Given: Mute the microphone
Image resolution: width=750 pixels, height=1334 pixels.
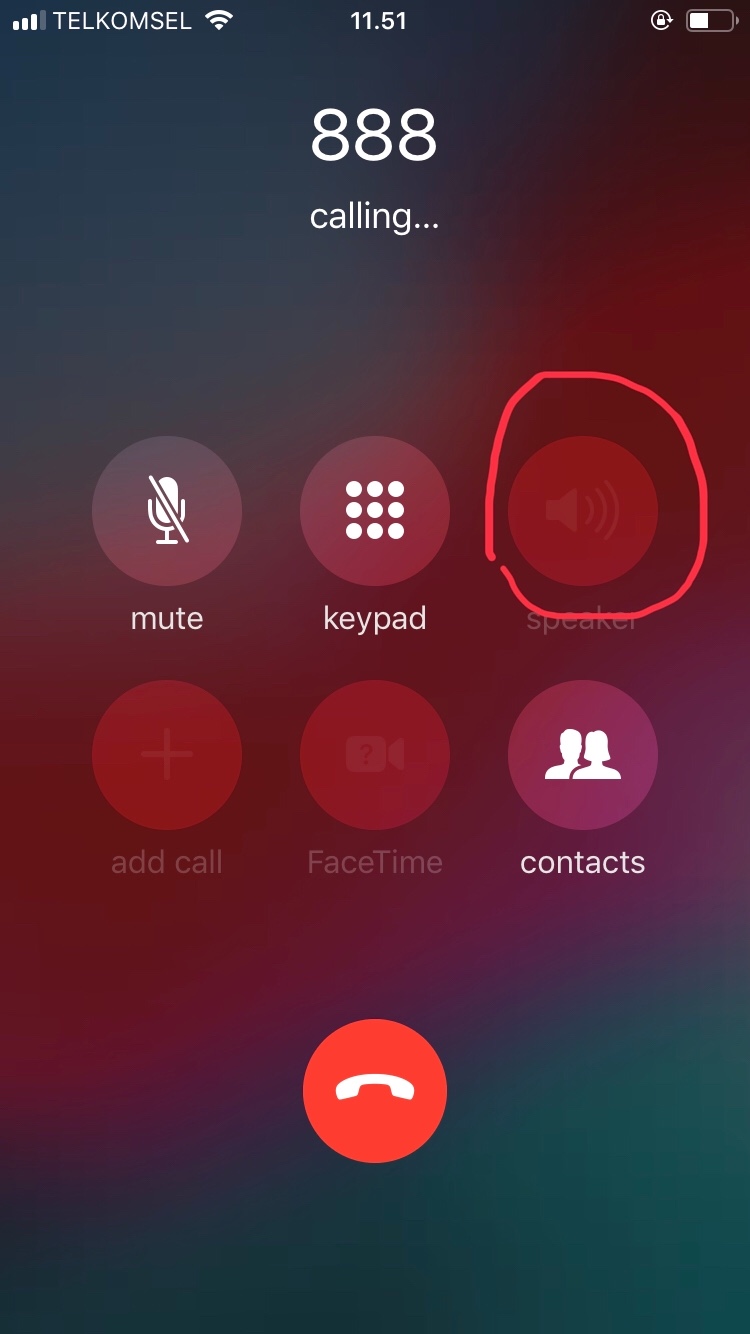Looking at the screenshot, I should pyautogui.click(x=167, y=511).
